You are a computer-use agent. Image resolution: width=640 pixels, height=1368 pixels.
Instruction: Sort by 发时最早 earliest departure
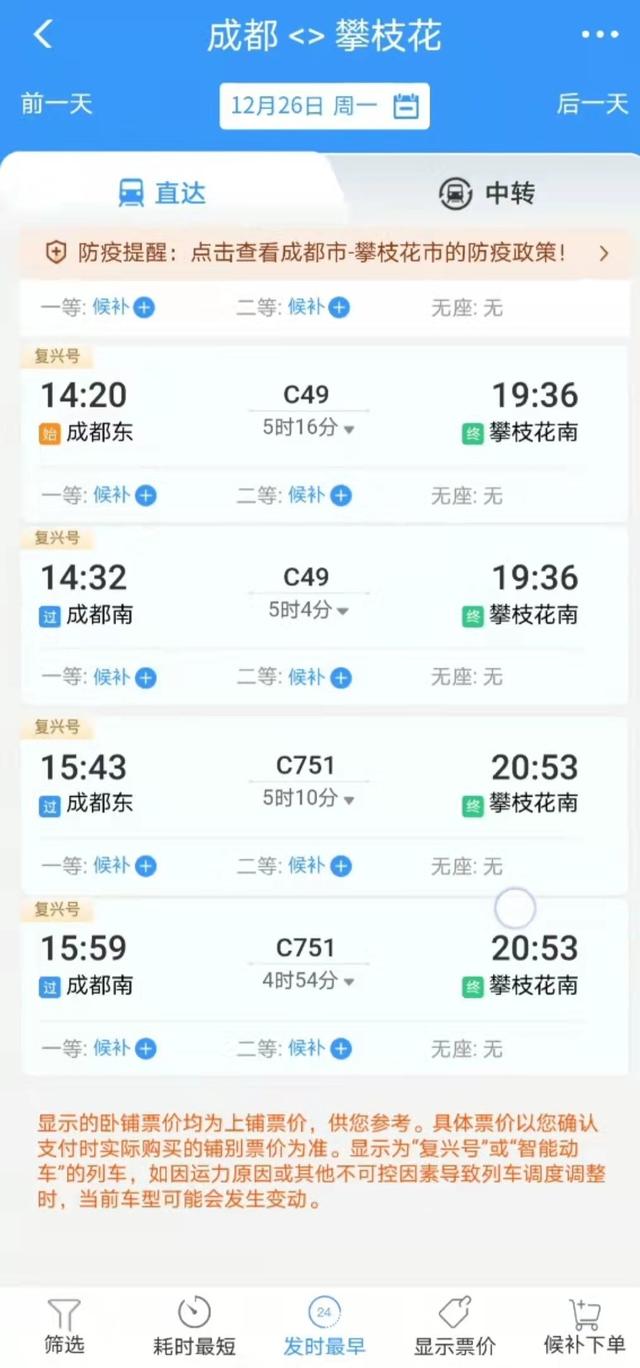pos(323,1326)
